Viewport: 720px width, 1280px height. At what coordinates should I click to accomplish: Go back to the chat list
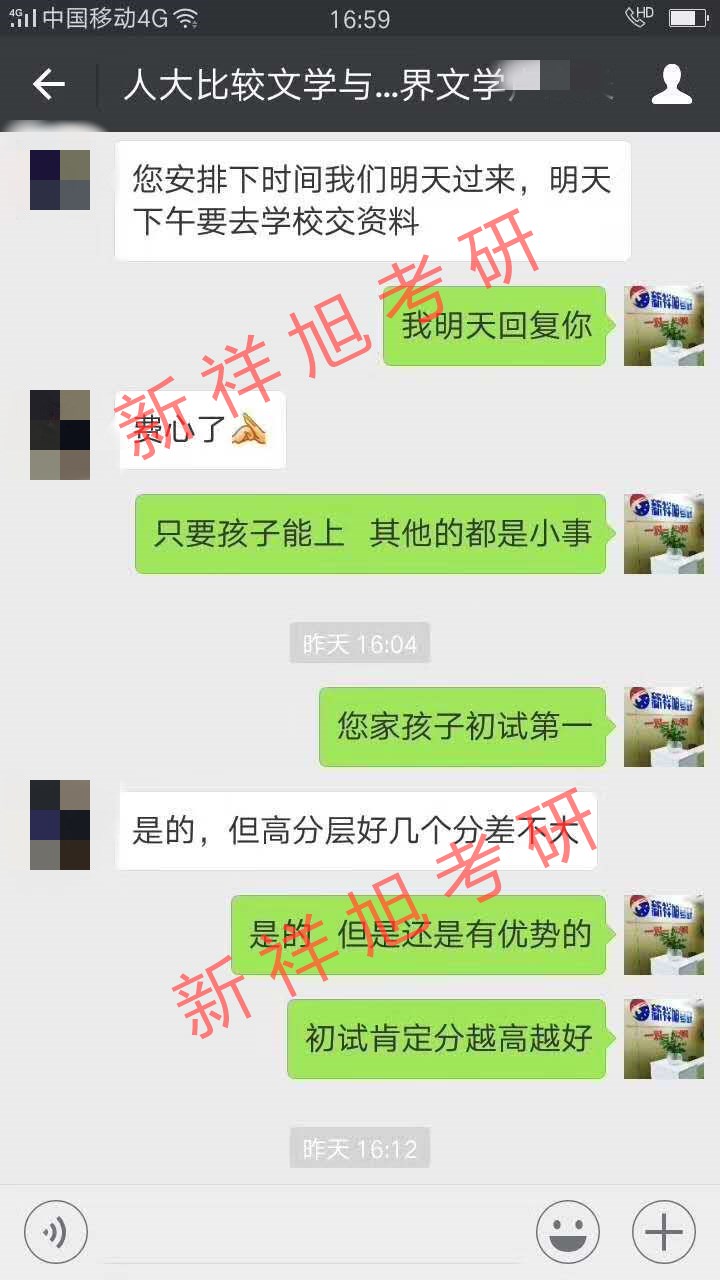[x=48, y=86]
